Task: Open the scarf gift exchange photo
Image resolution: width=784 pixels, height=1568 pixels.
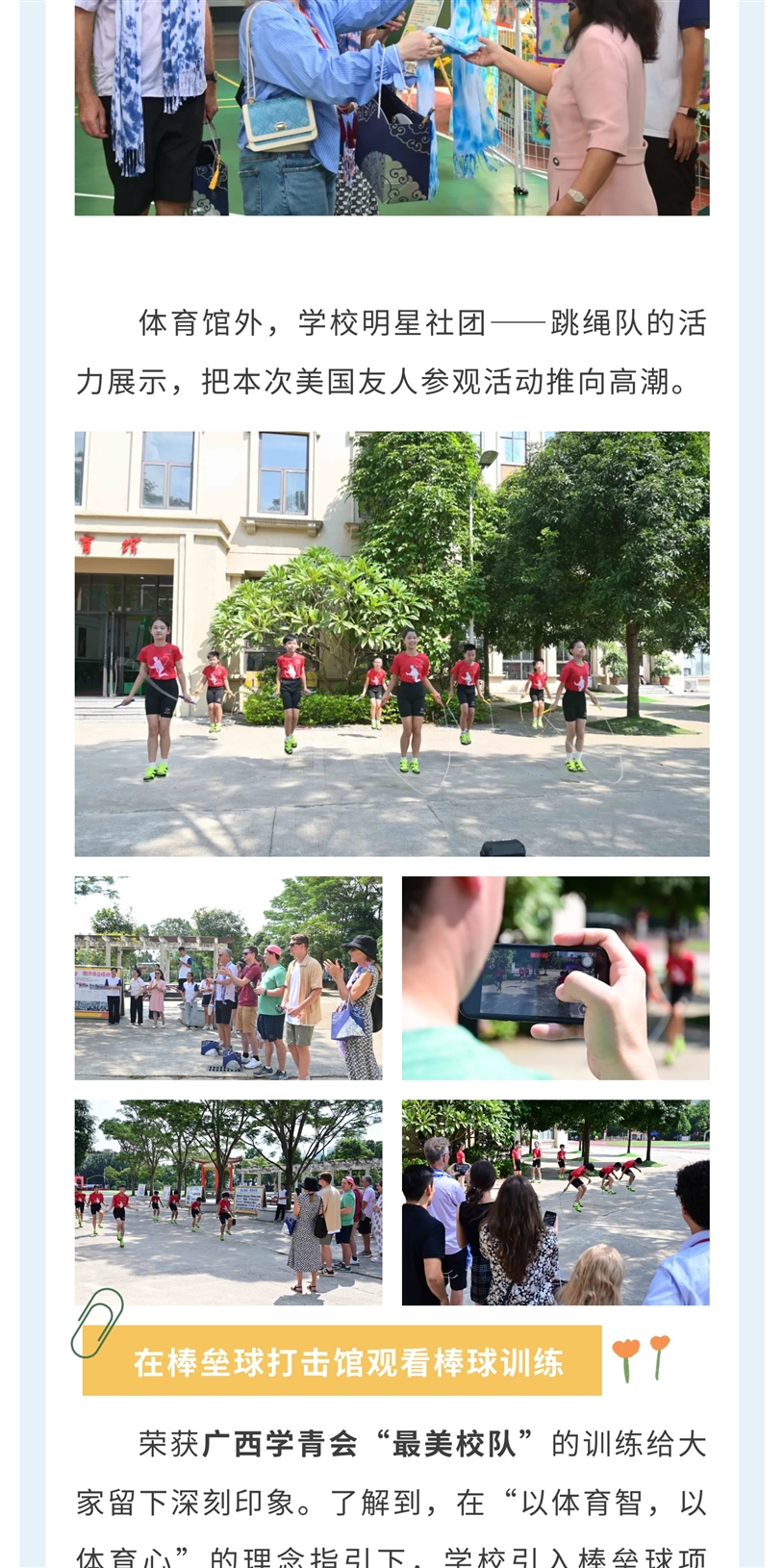Action: 392,106
